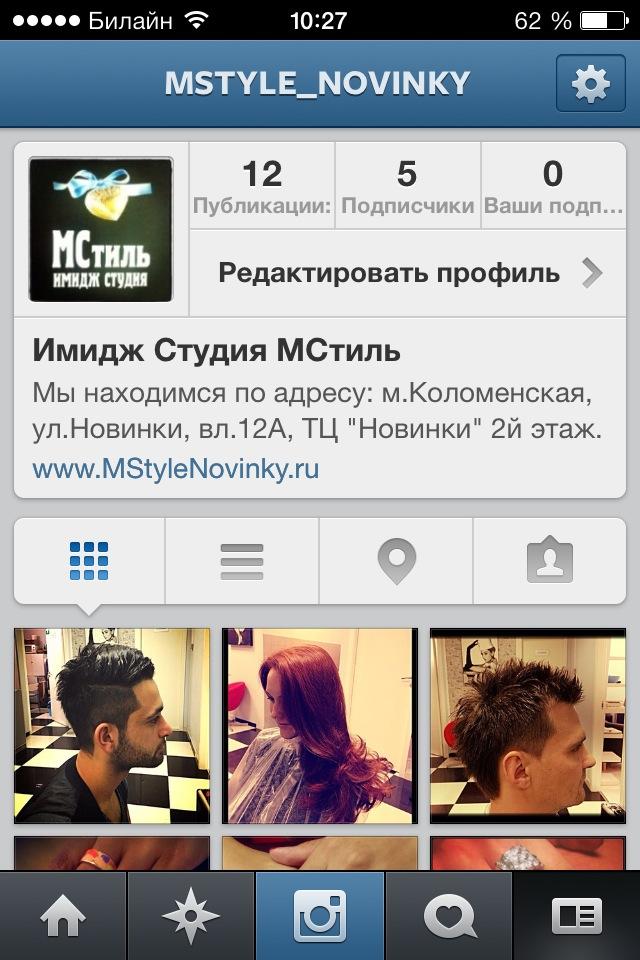
Task: Switch to the list view tab
Action: click(242, 561)
